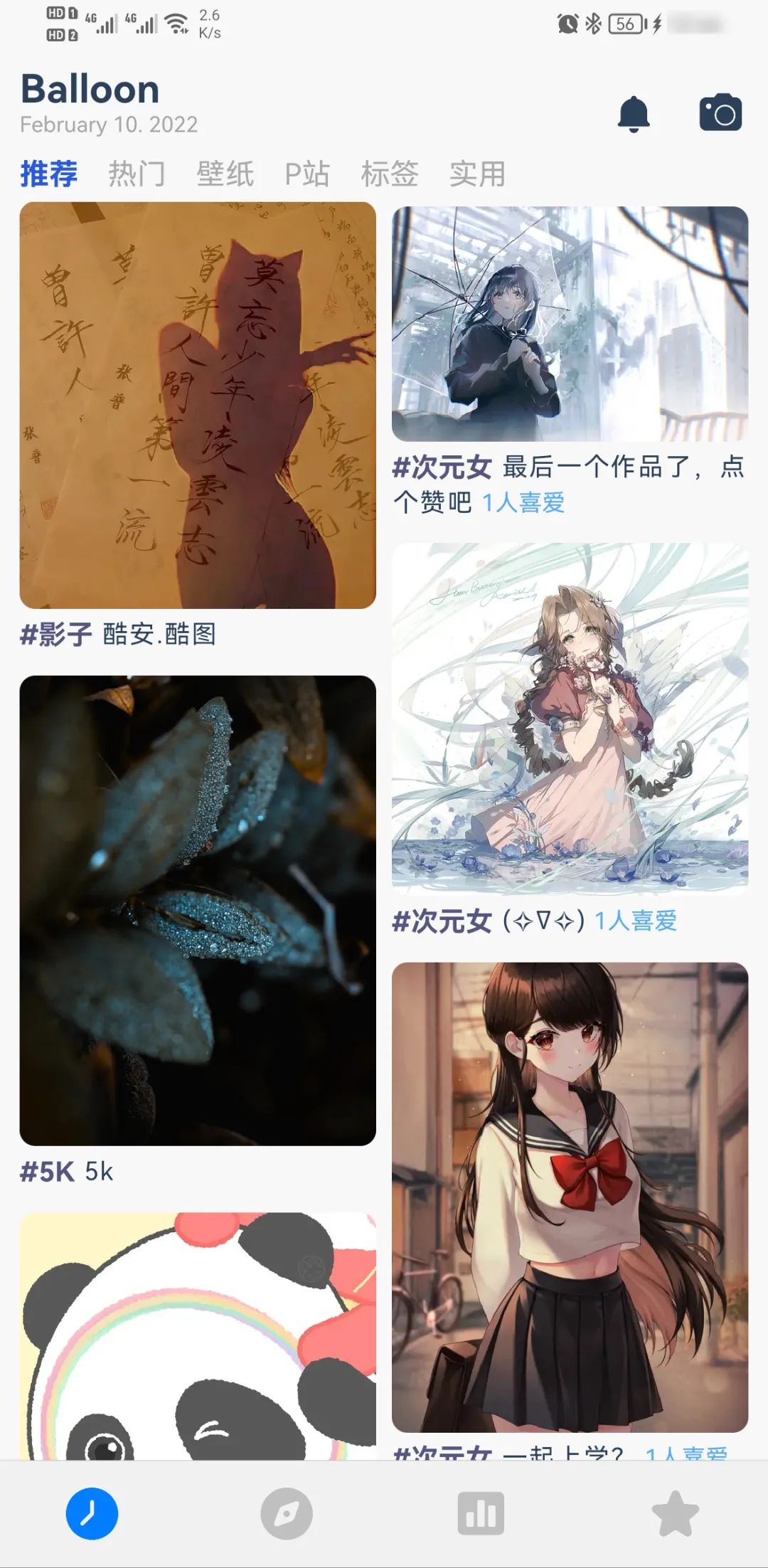Open the sailor uniform girl image

tap(570, 1197)
